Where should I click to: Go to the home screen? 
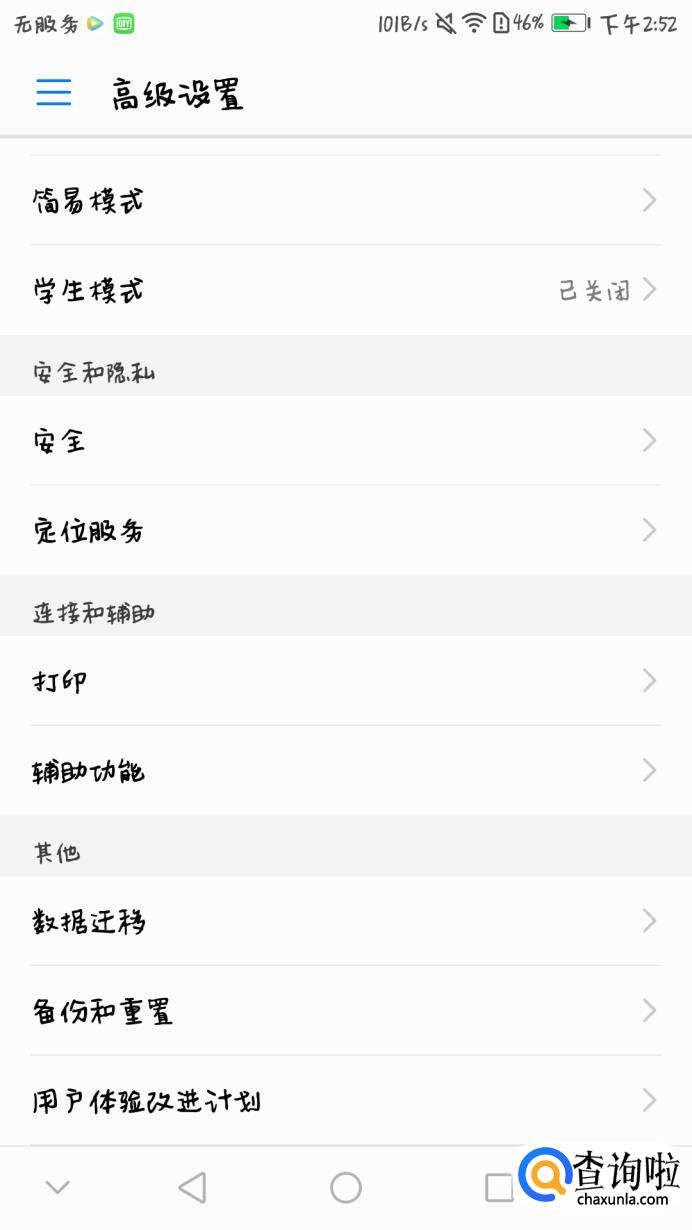[x=346, y=1188]
